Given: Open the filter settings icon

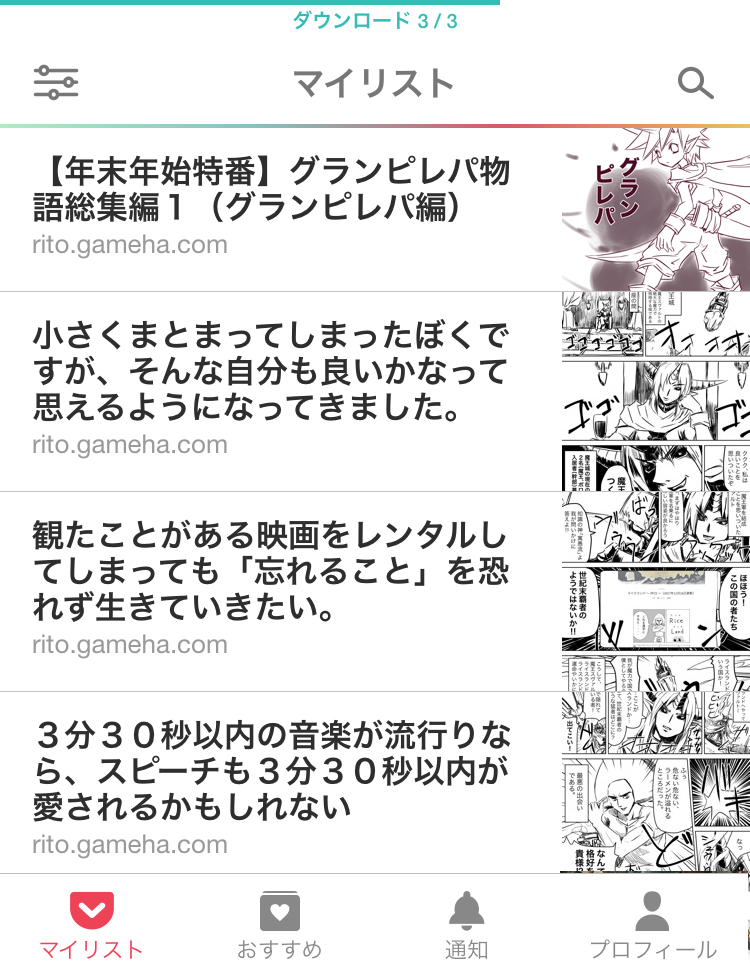Looking at the screenshot, I should (x=56, y=83).
